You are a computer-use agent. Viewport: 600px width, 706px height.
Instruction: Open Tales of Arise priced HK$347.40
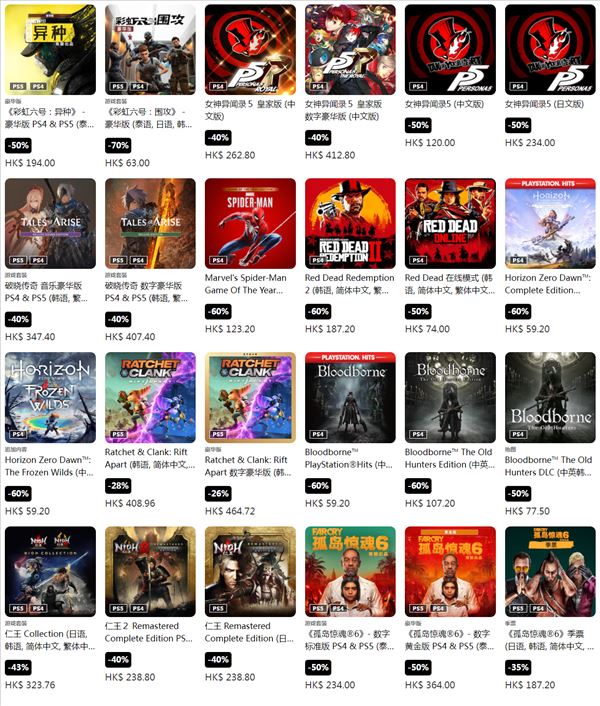50,224
